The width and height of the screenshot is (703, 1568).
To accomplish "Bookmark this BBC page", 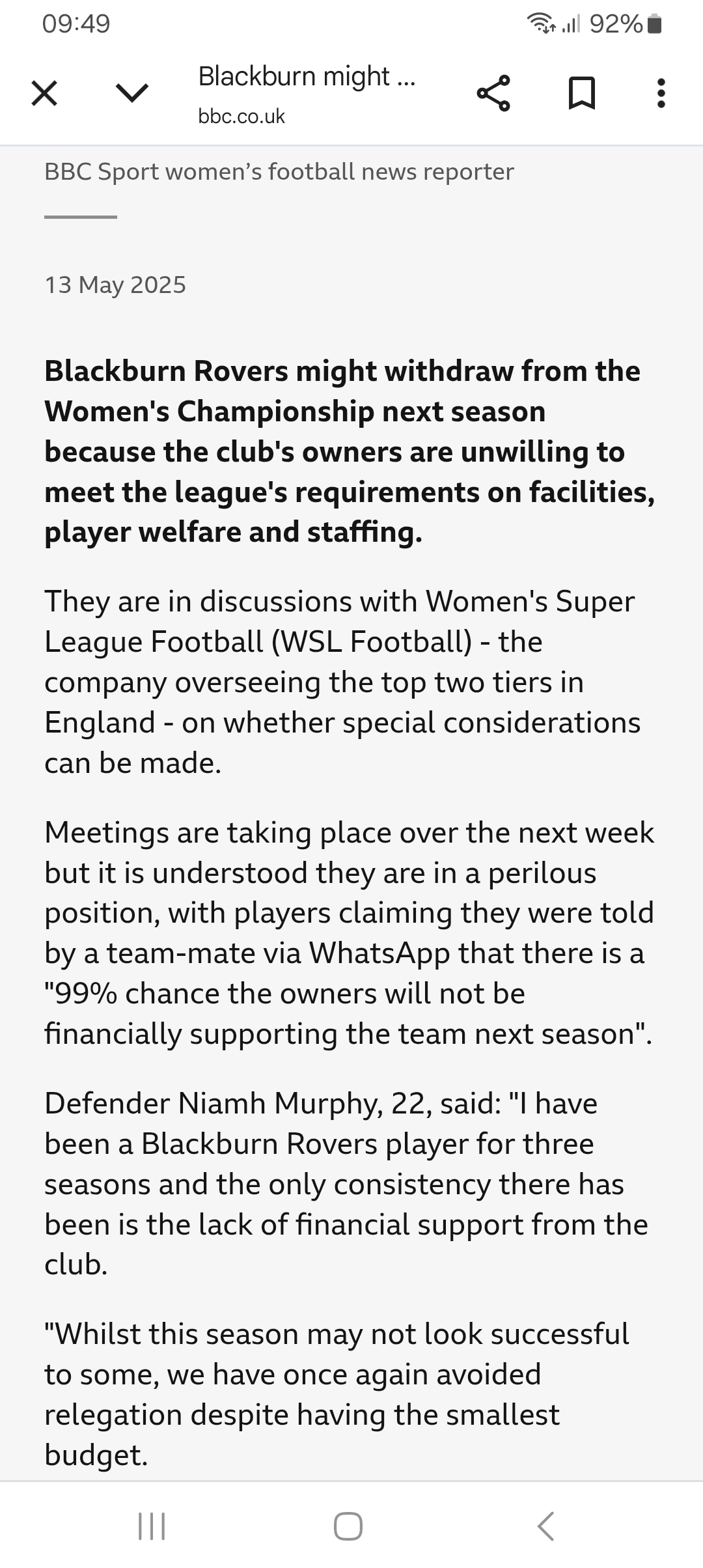I will coord(581,93).
